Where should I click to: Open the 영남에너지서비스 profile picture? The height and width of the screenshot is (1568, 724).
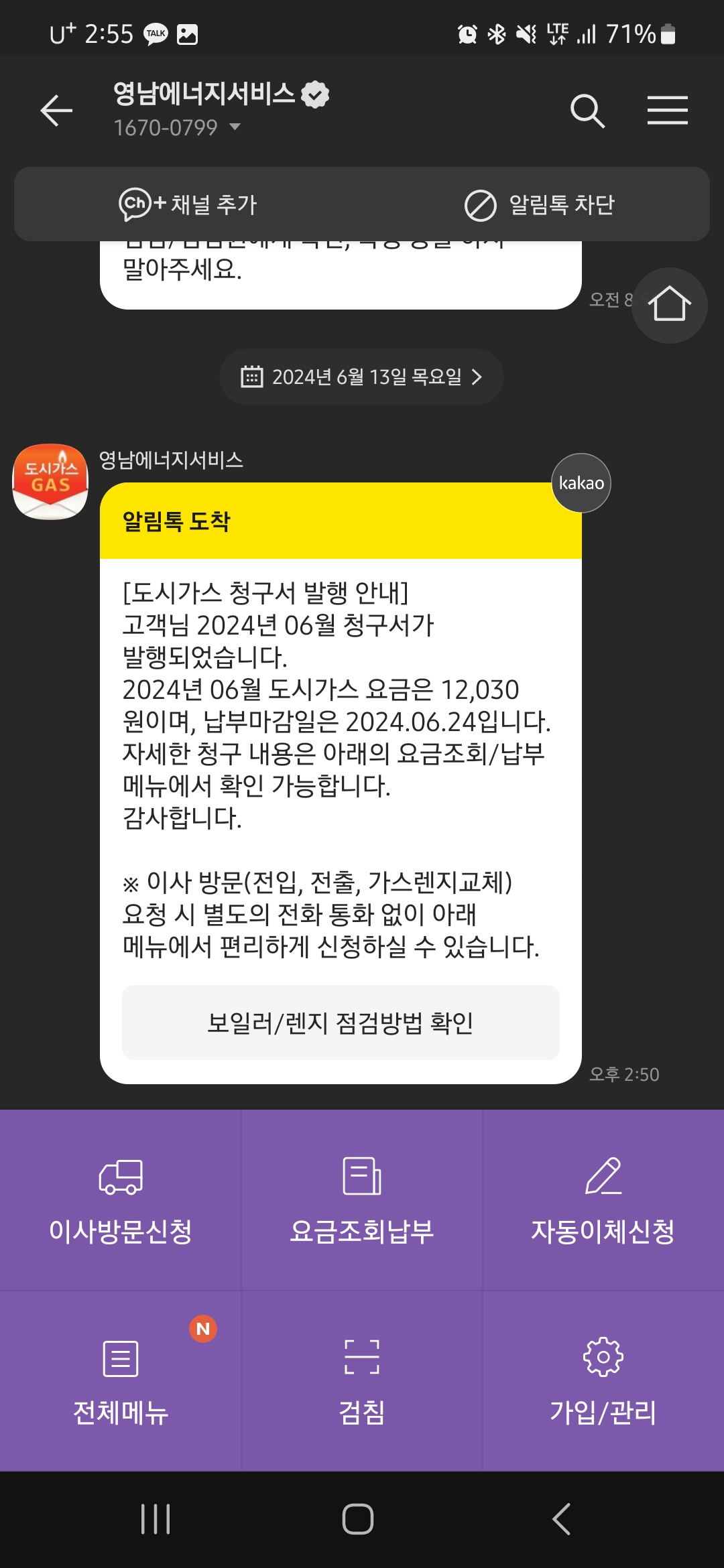(50, 481)
